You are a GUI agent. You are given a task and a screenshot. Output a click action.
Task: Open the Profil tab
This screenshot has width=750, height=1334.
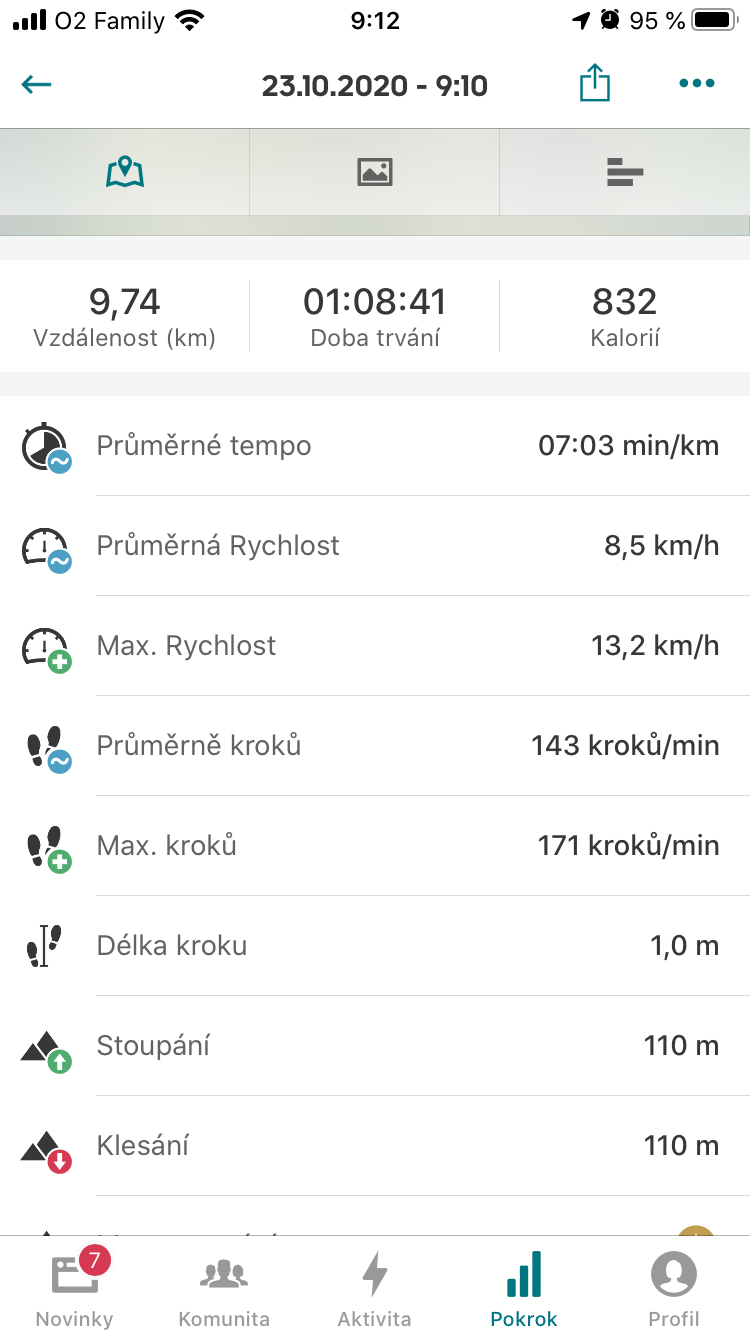tap(674, 1287)
